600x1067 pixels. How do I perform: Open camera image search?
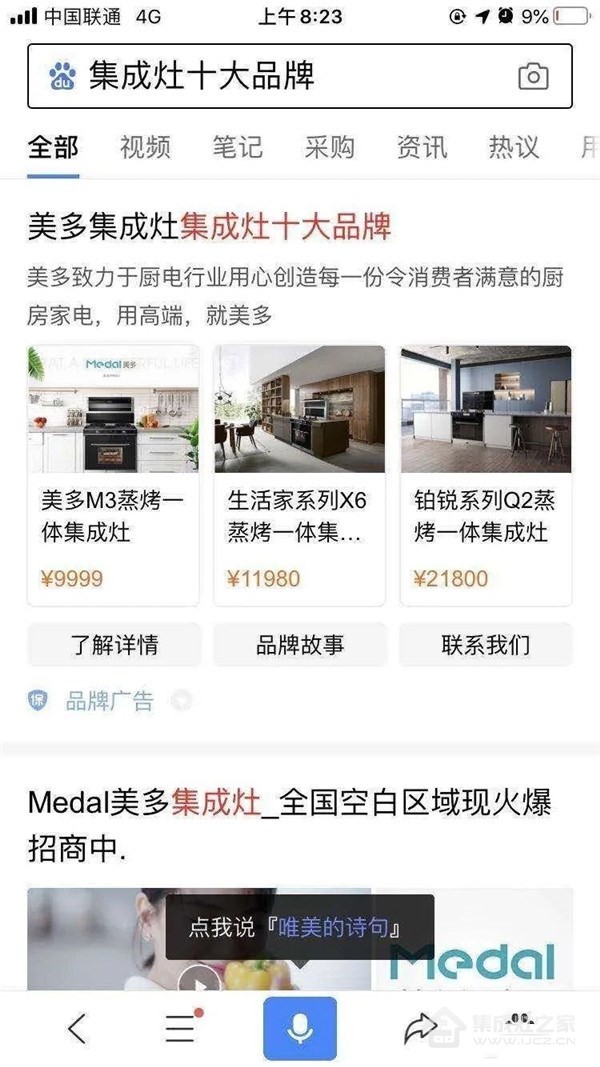tap(533, 76)
